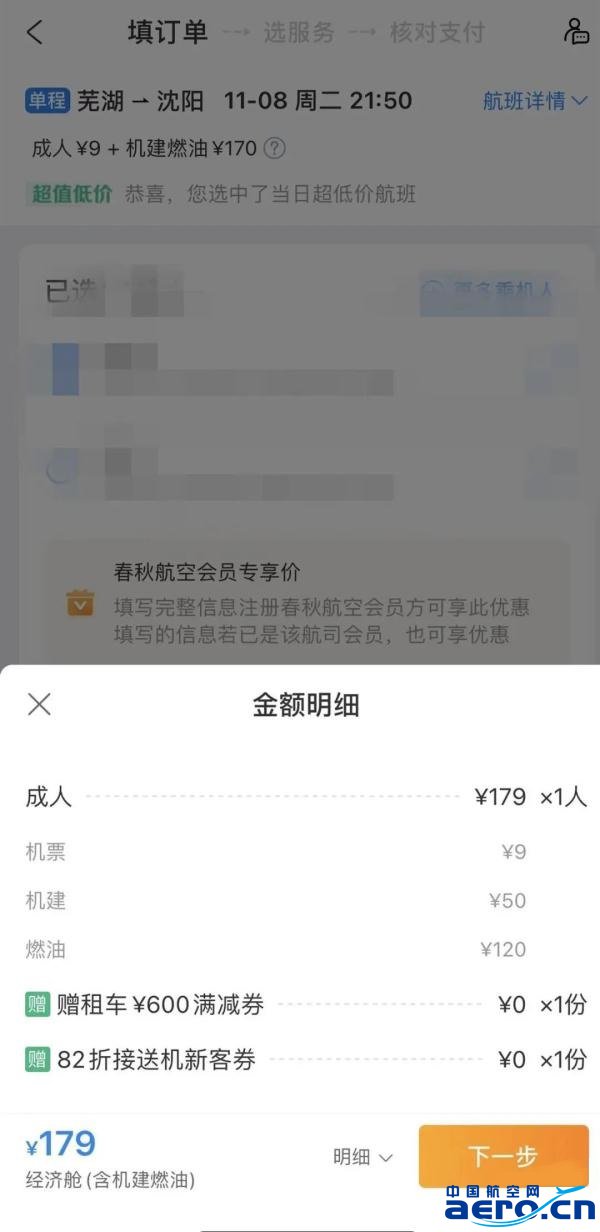Tap 下一步 to continue booking
Viewport: 600px width, 1232px height.
[x=503, y=1157]
